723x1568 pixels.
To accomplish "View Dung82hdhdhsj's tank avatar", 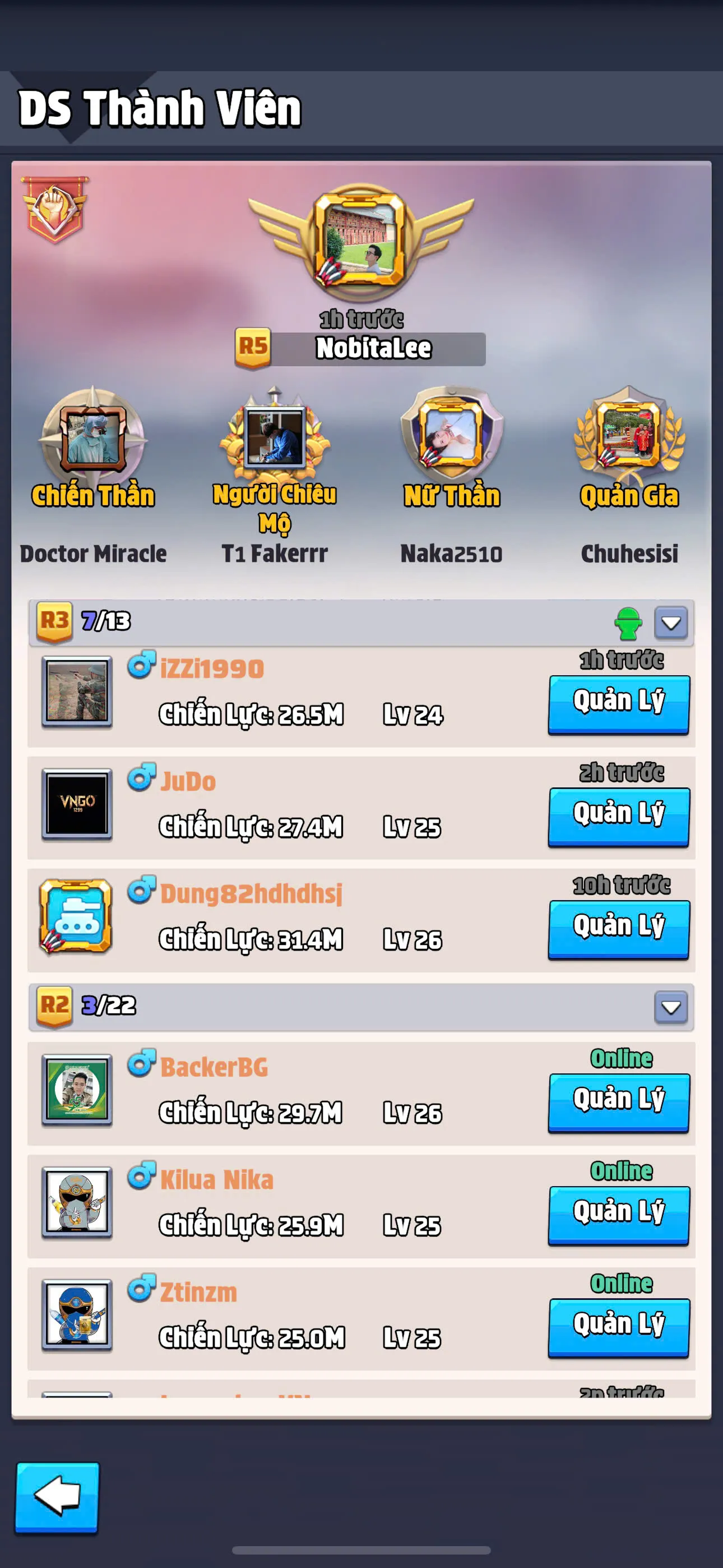I will [76, 916].
